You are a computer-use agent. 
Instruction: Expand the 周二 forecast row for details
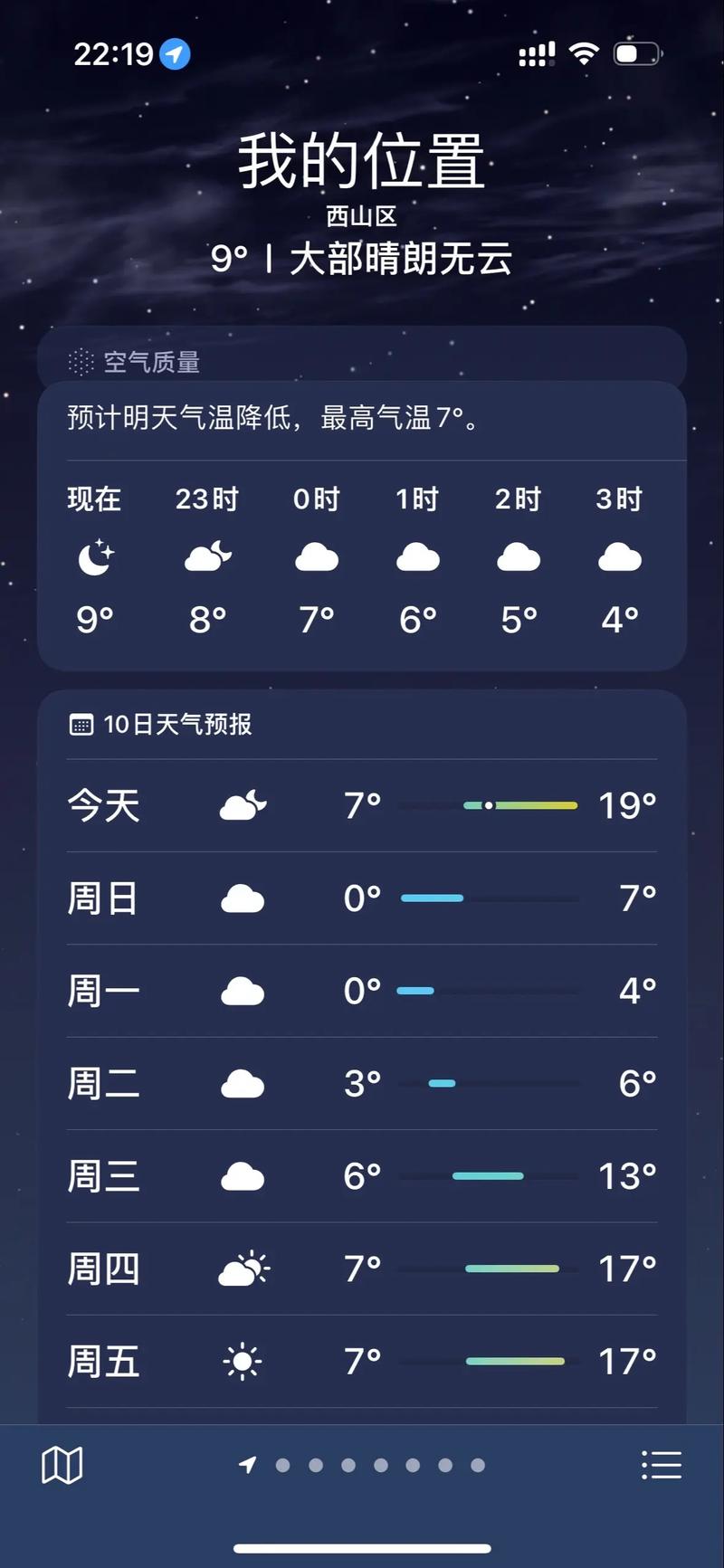point(362,1082)
